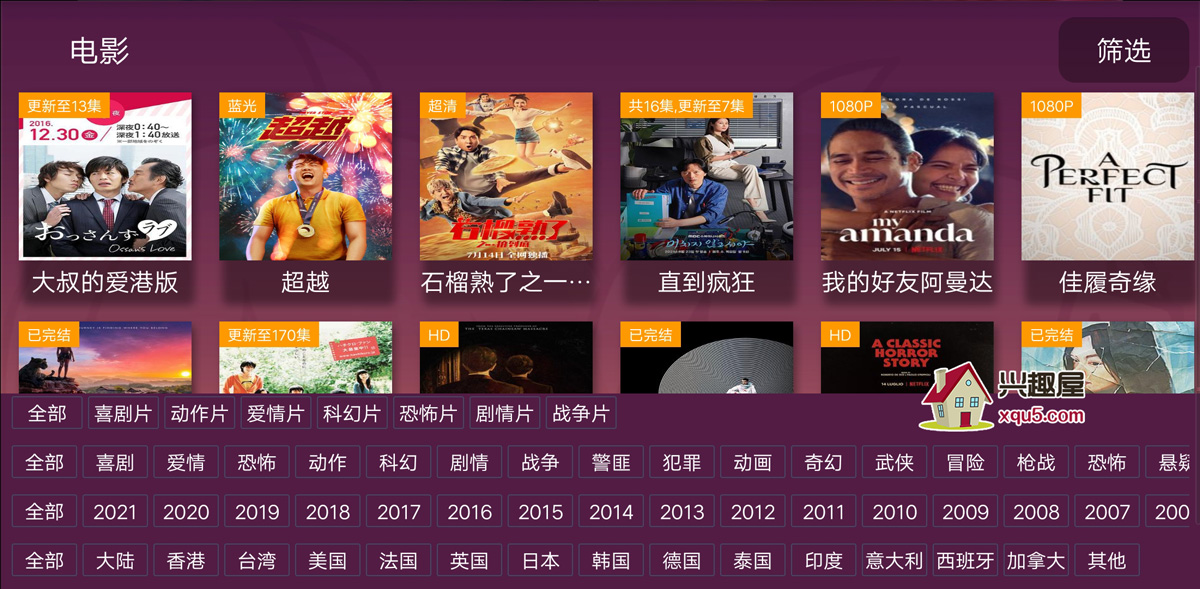Filter by the 警匪 genre
The image size is (1200, 589).
[611, 462]
